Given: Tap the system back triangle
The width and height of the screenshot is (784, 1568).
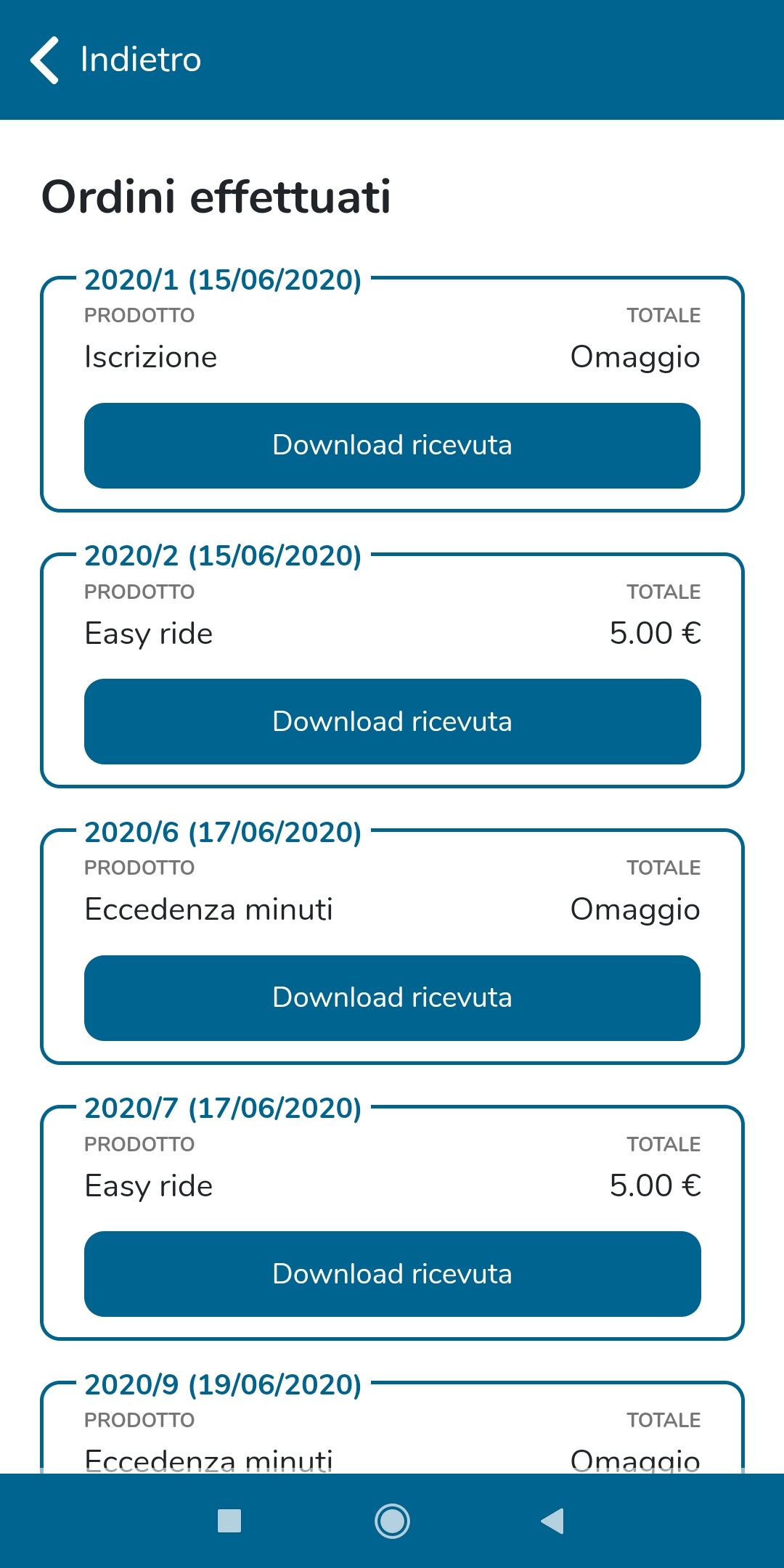Looking at the screenshot, I should click(x=553, y=1521).
